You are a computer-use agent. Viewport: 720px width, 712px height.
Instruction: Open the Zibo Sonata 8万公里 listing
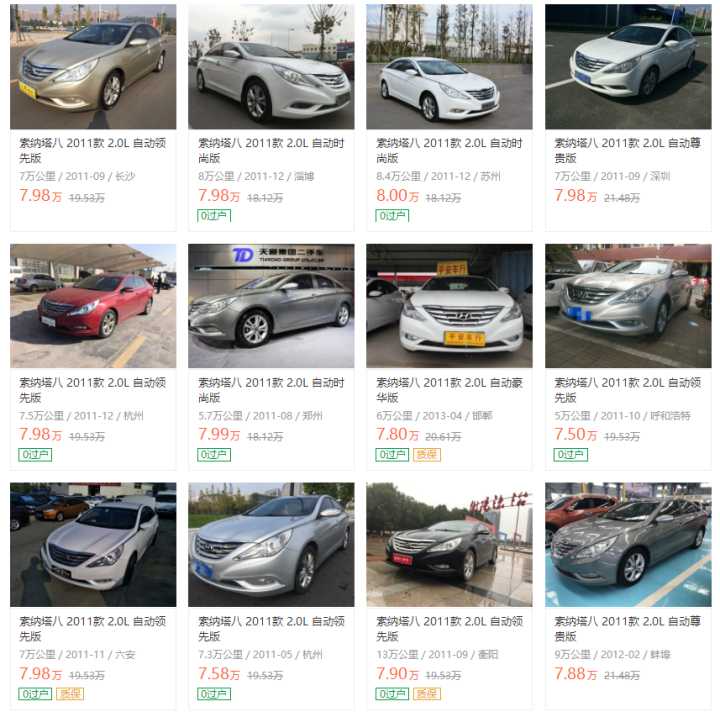(x=271, y=66)
